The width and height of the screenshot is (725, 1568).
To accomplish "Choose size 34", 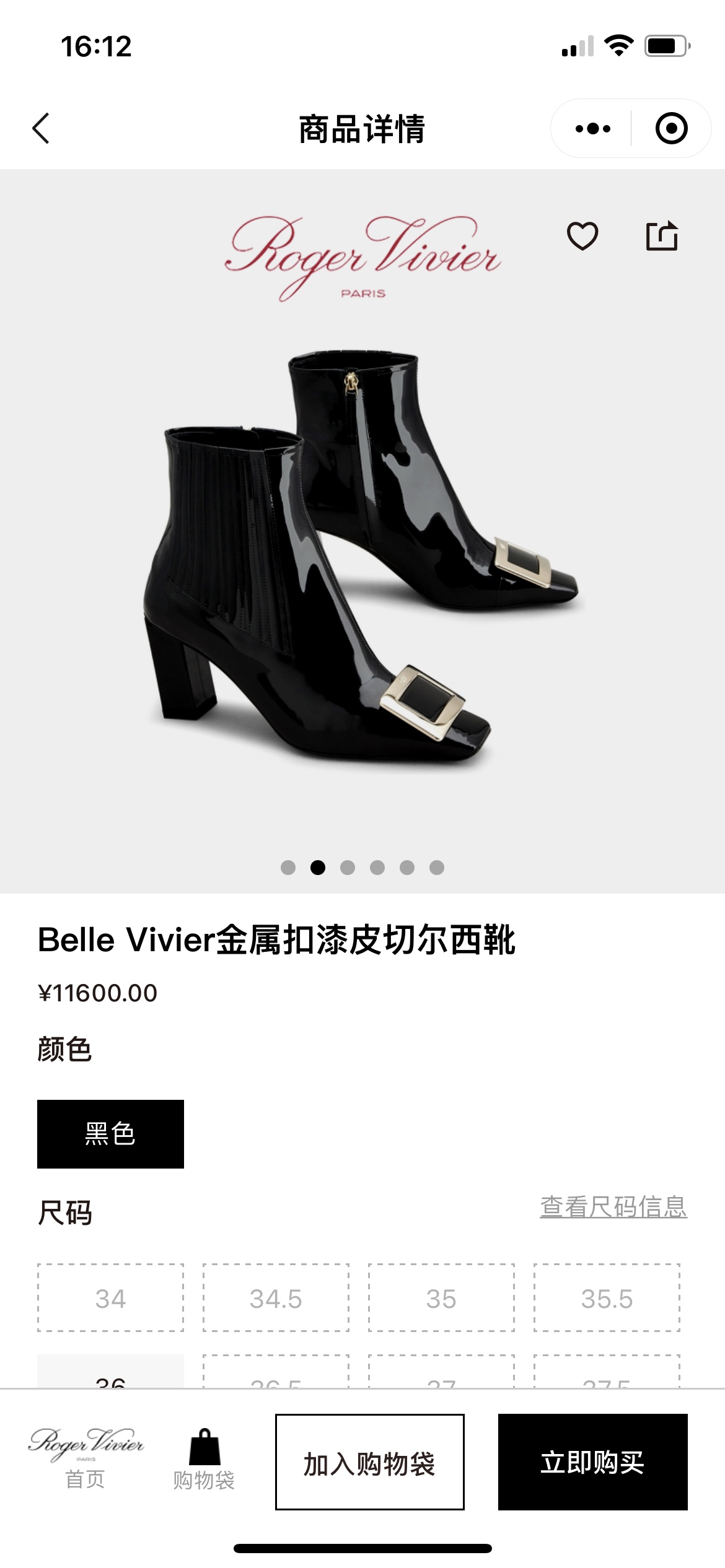I will (x=110, y=1298).
